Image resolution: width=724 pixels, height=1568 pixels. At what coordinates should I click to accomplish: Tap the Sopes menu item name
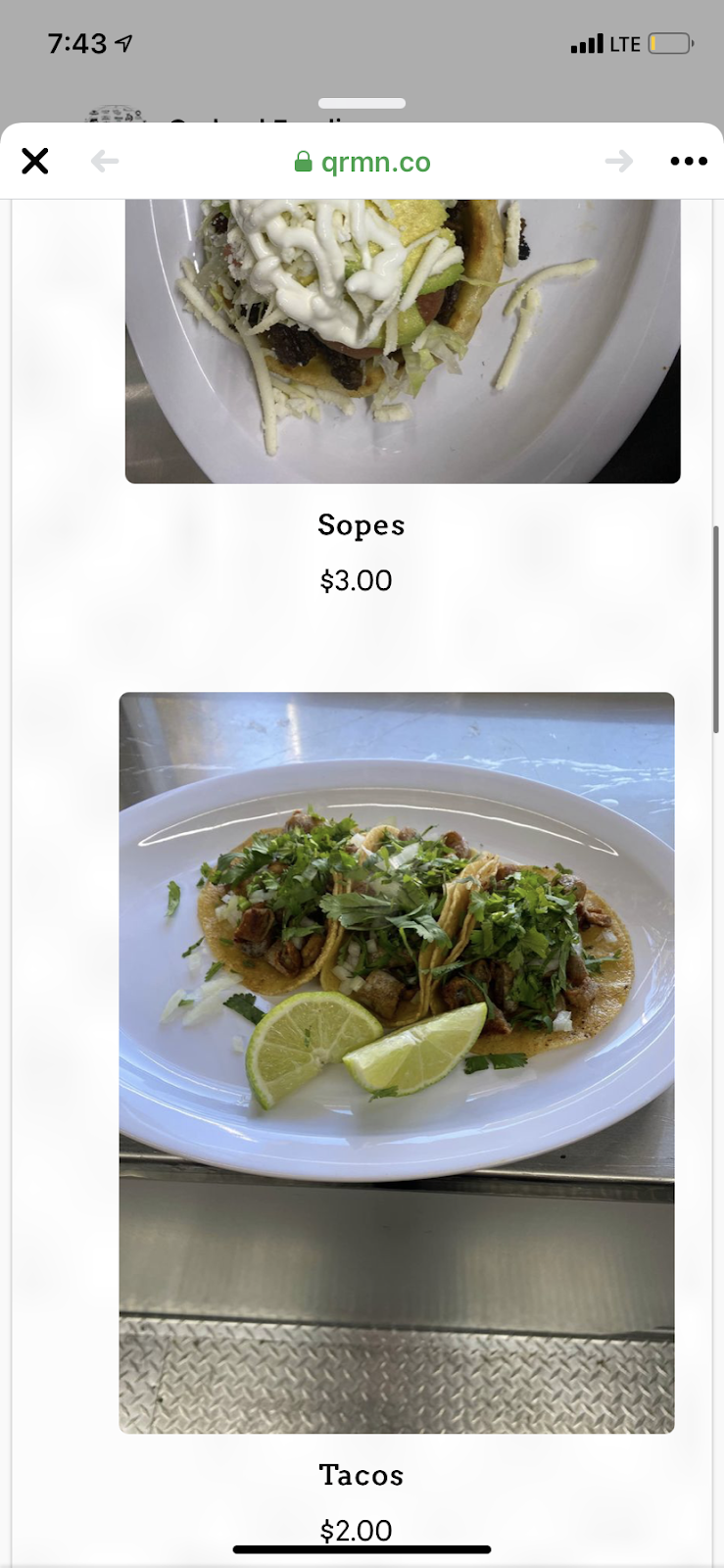361,525
